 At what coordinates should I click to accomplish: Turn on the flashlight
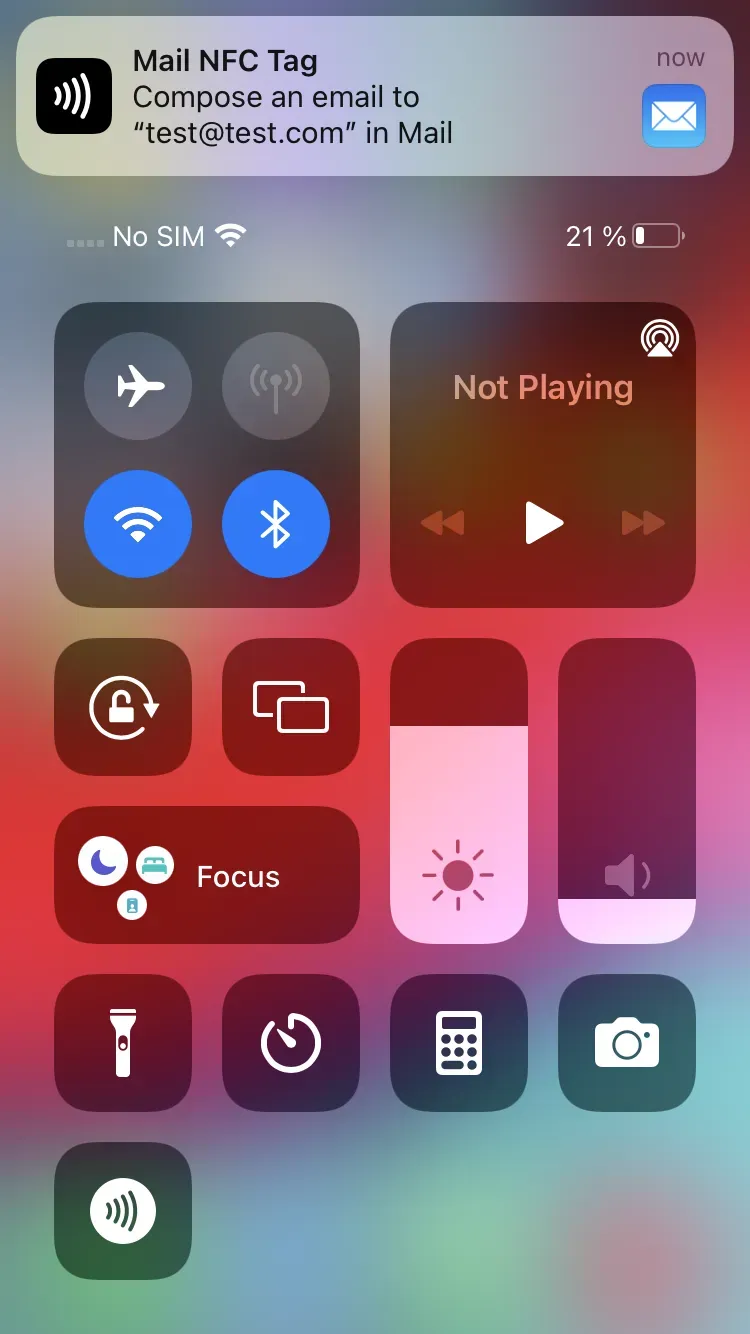click(123, 1043)
